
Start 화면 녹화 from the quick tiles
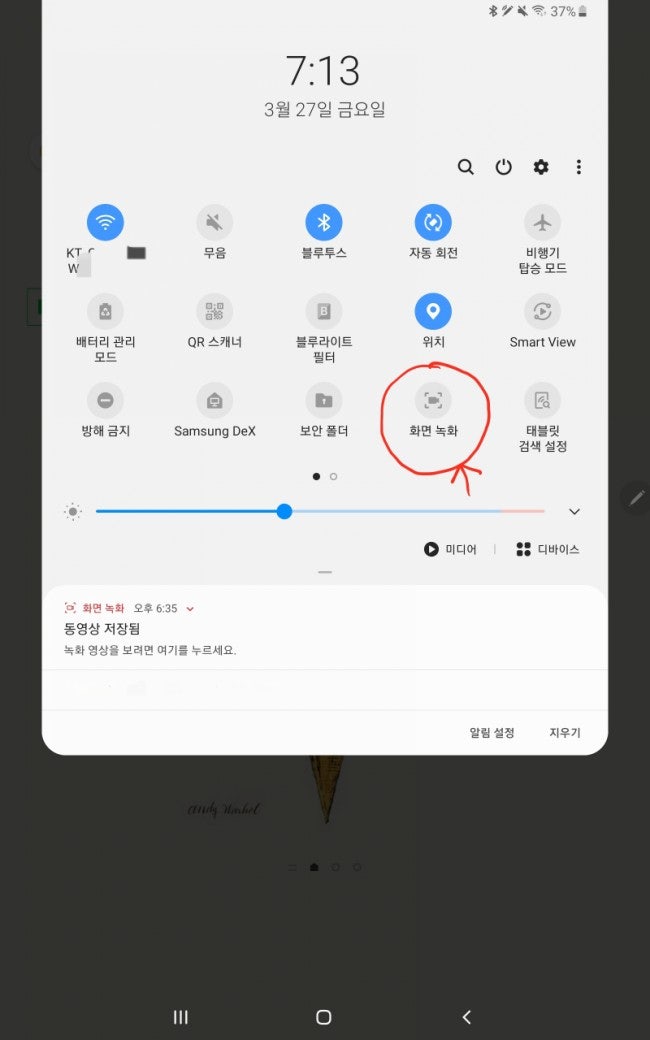click(433, 400)
